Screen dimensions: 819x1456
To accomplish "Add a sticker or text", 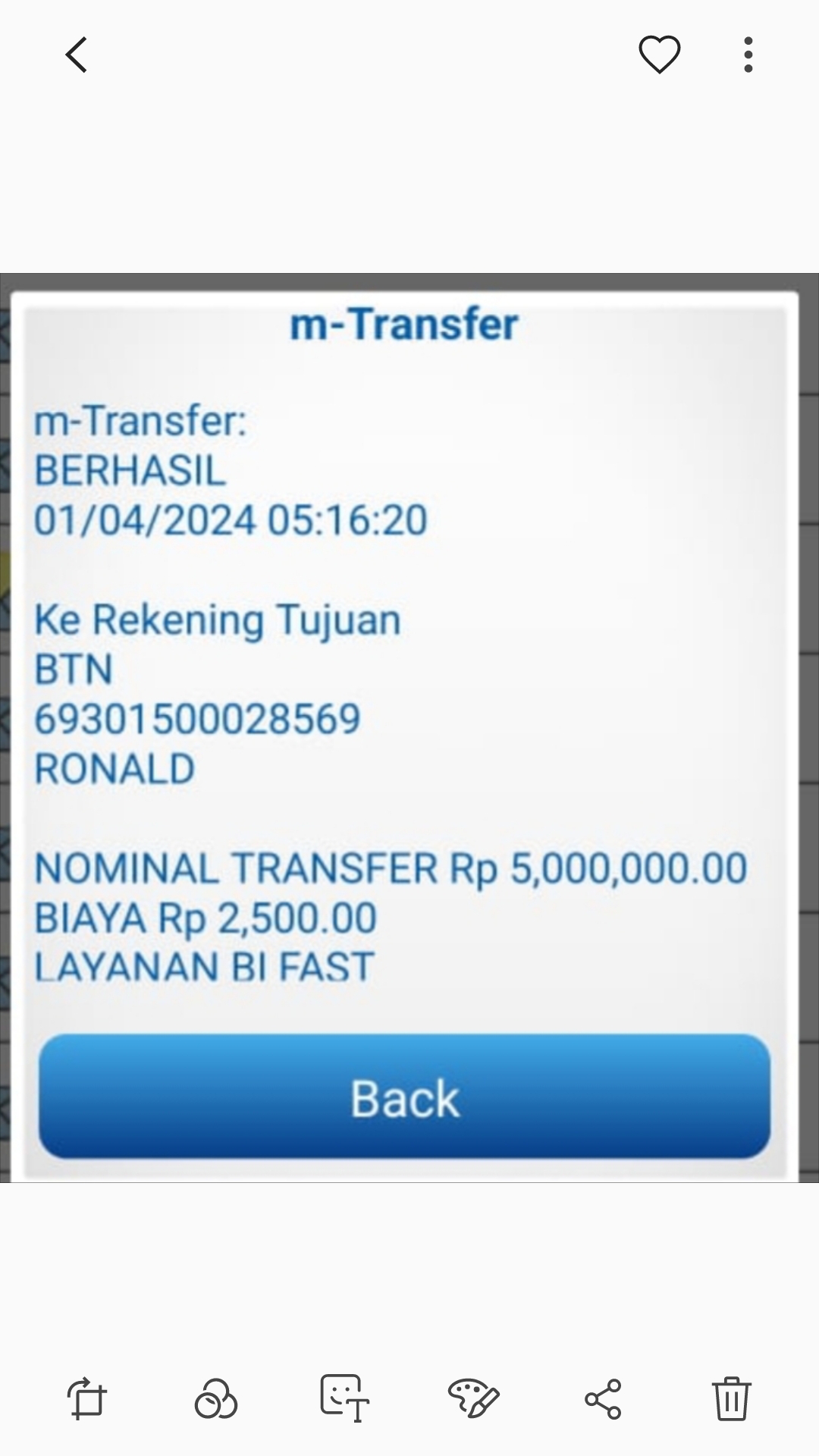I will [344, 1398].
